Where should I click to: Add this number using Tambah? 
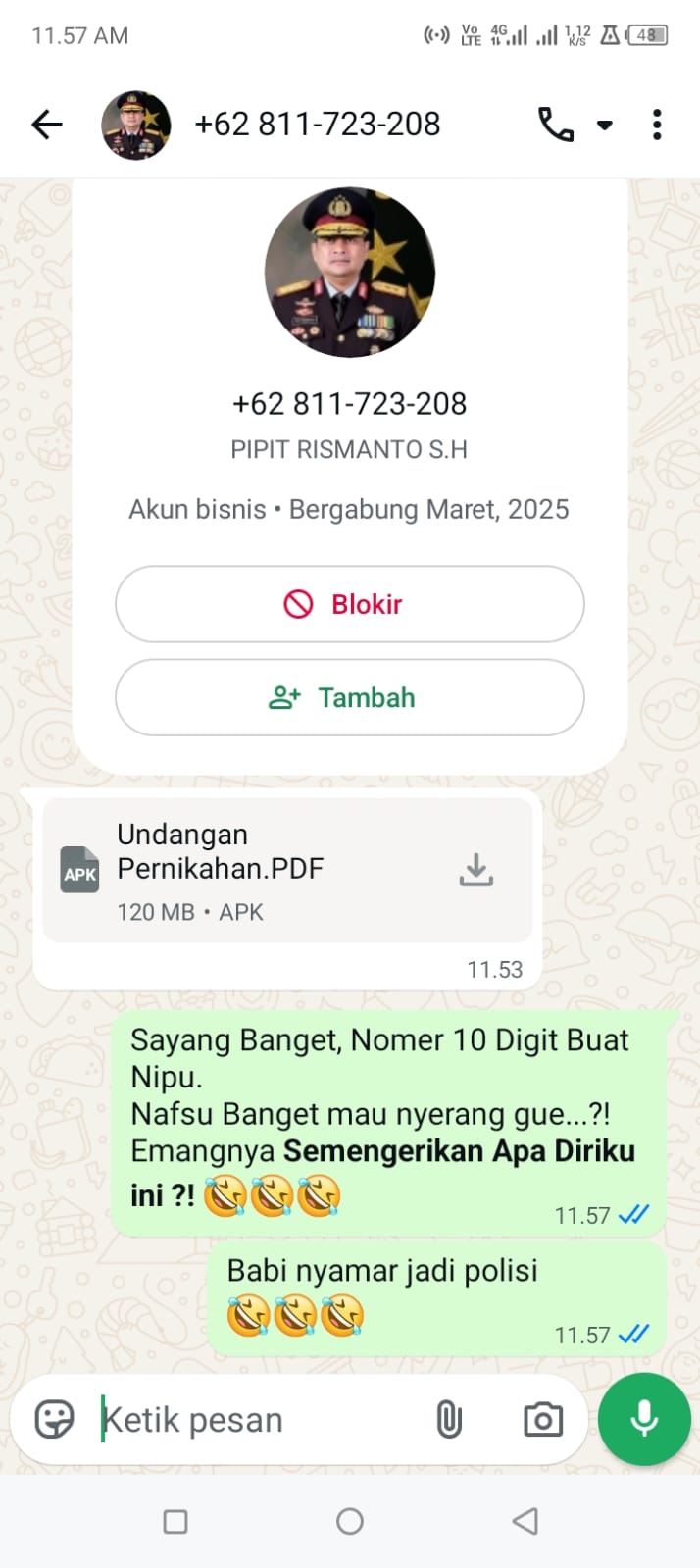(x=349, y=697)
